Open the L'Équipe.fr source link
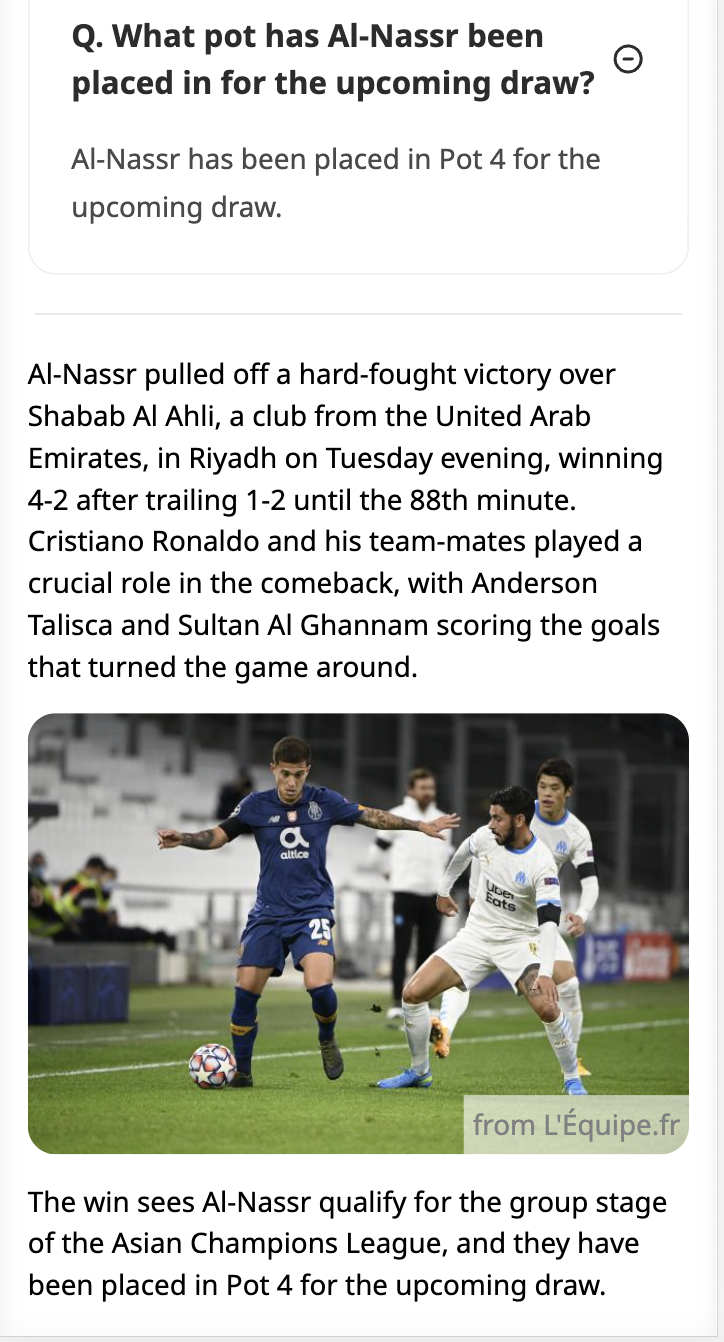 (x=575, y=1125)
